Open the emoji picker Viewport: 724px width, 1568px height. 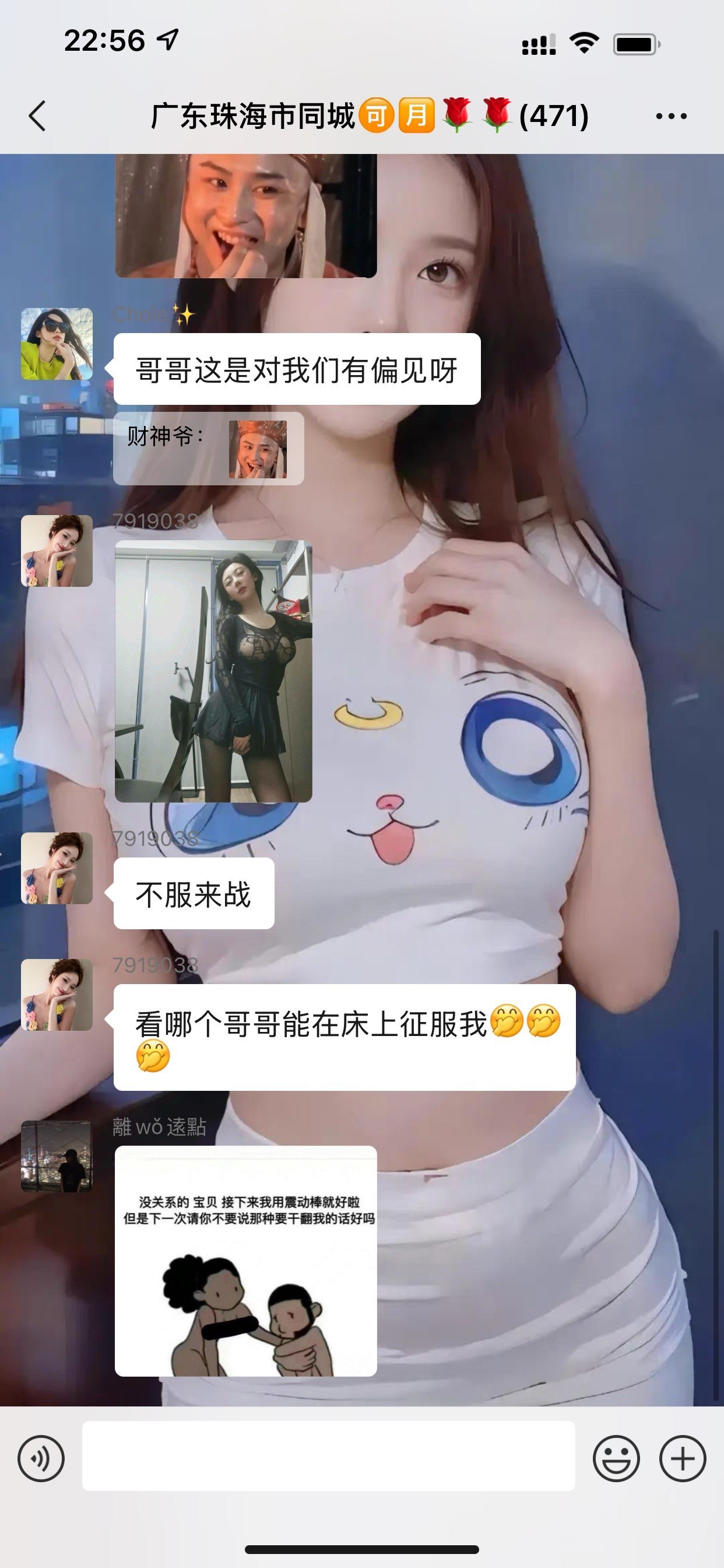point(616,1458)
